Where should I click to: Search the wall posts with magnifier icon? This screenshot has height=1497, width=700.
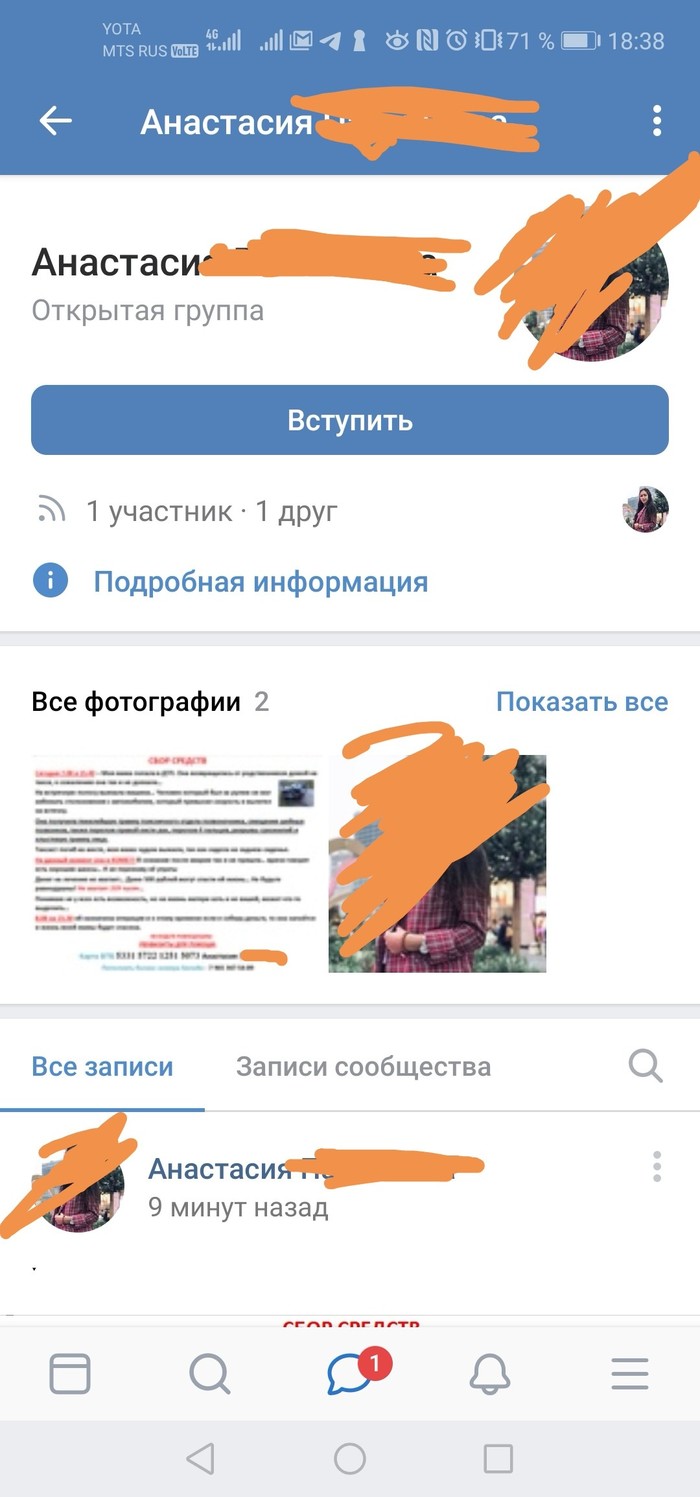pyautogui.click(x=645, y=1066)
